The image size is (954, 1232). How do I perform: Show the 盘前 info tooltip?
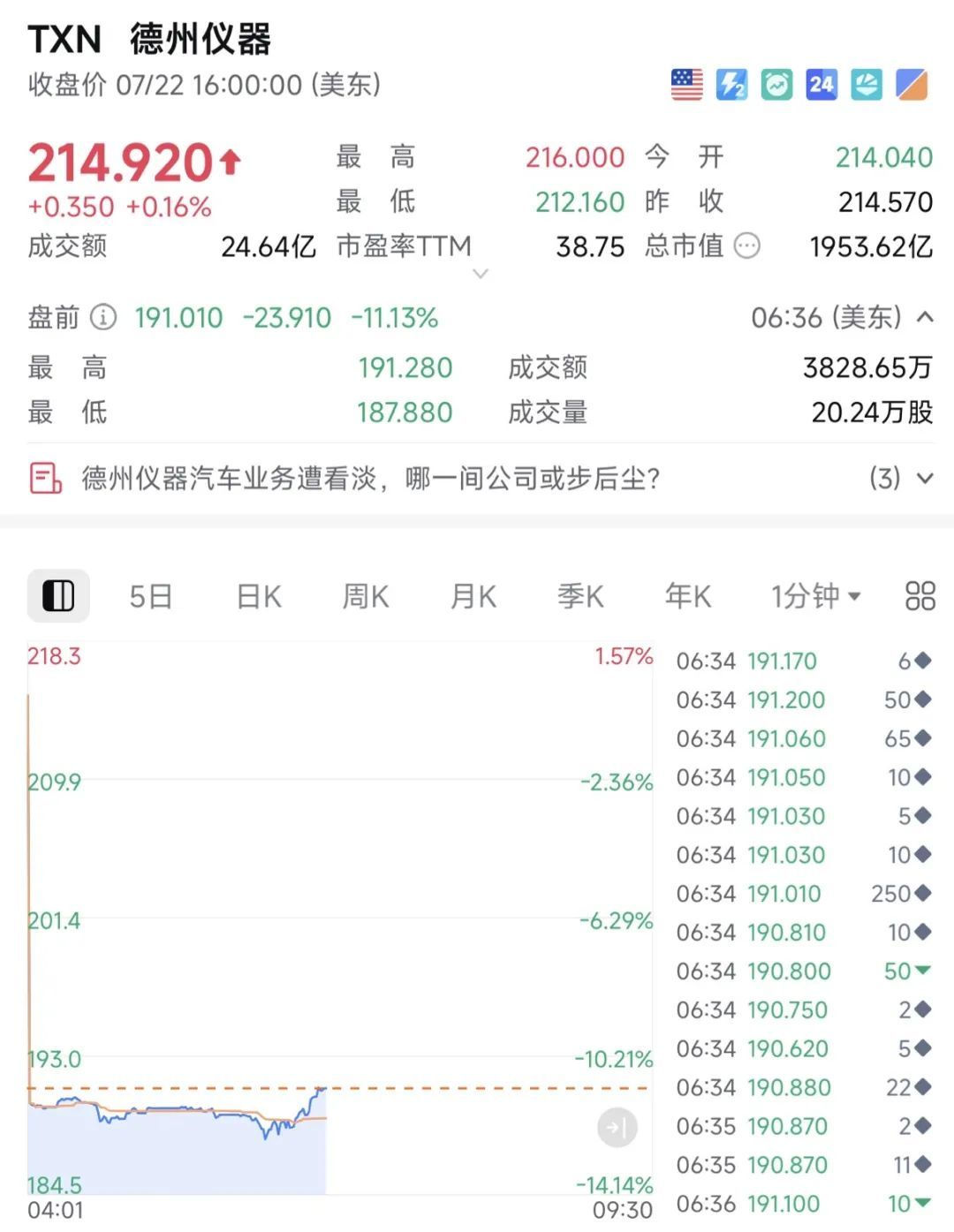click(103, 317)
